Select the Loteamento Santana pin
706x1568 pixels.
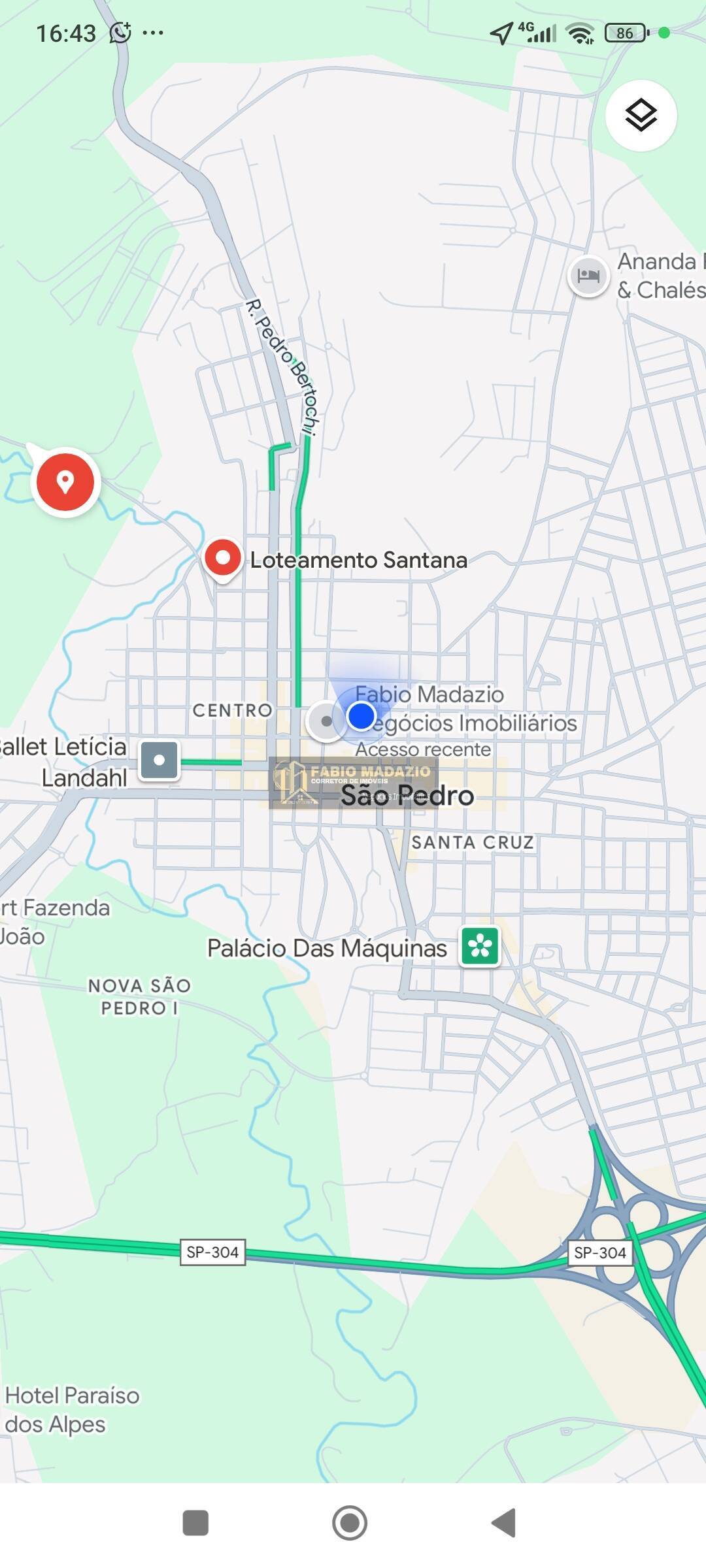coord(223,559)
